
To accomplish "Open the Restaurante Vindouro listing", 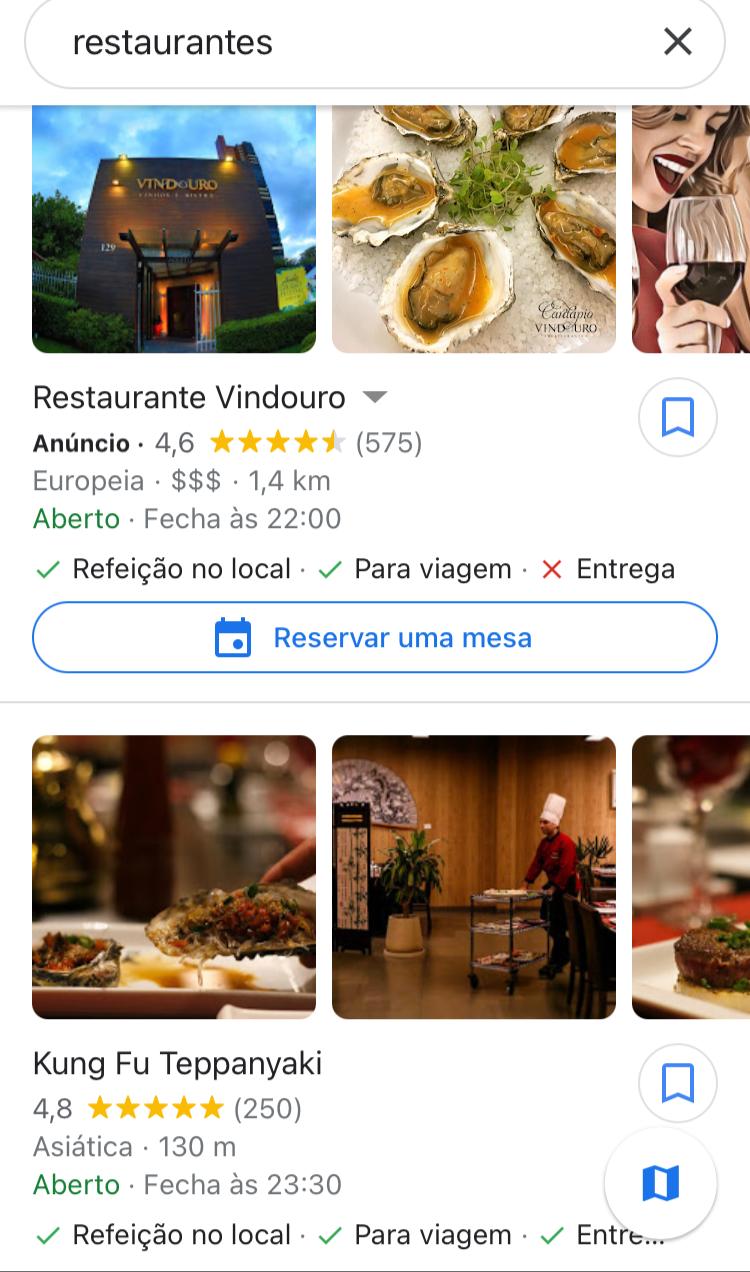I will tap(189, 397).
